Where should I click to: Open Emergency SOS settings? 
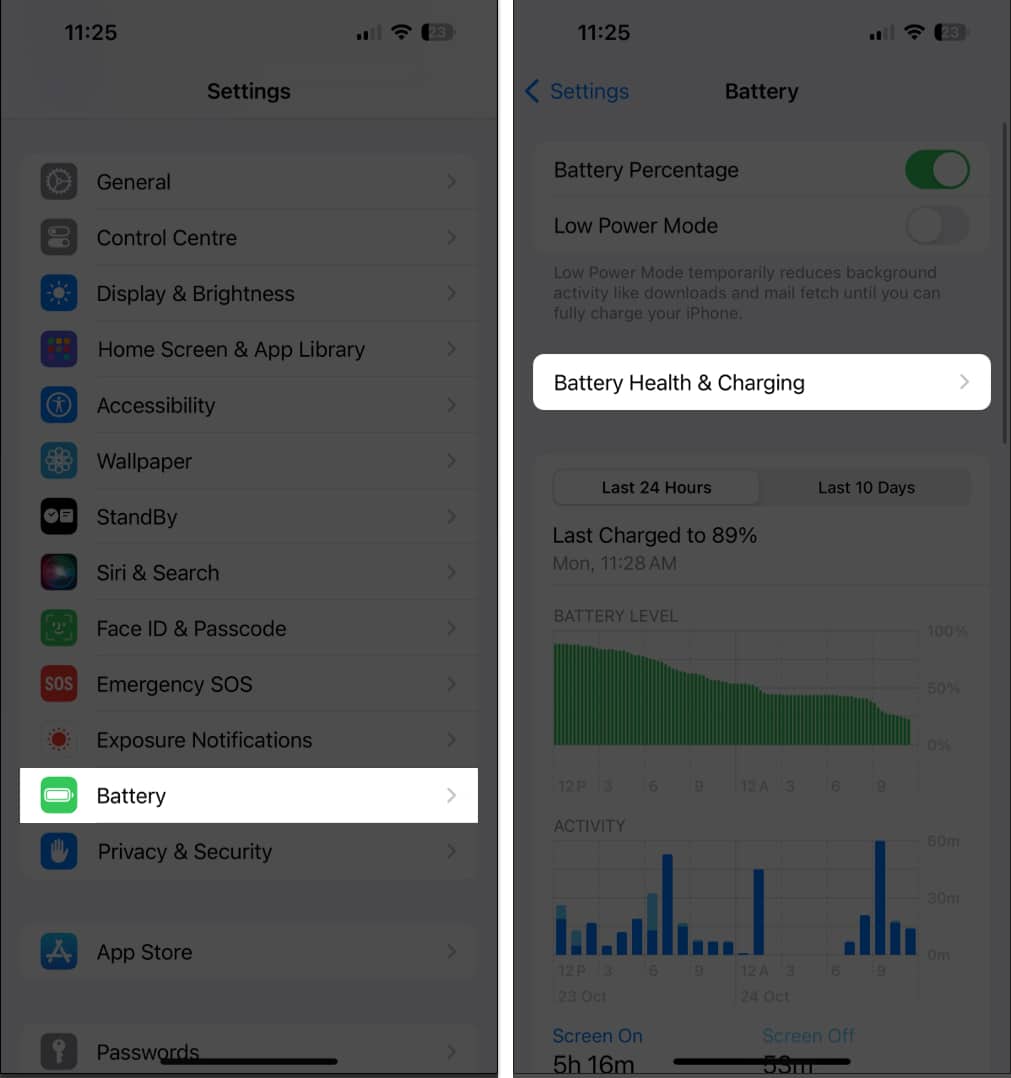point(248,685)
